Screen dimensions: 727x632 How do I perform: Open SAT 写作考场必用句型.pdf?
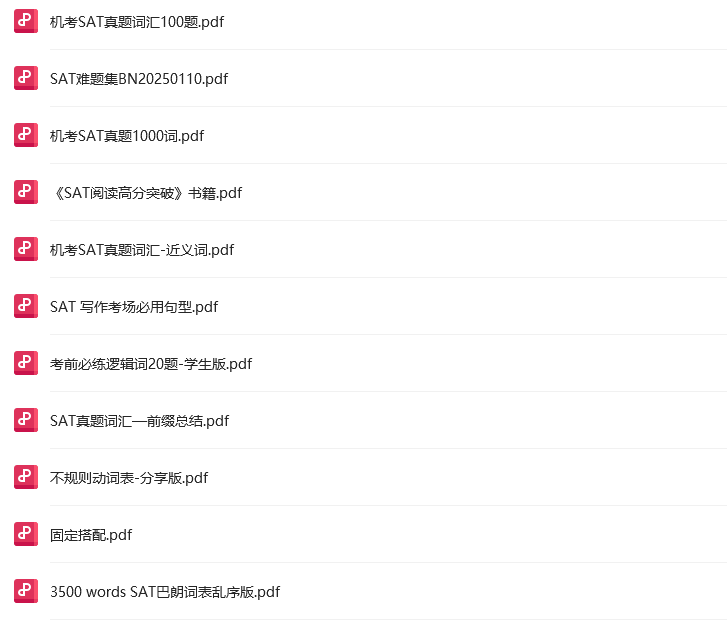coord(134,307)
